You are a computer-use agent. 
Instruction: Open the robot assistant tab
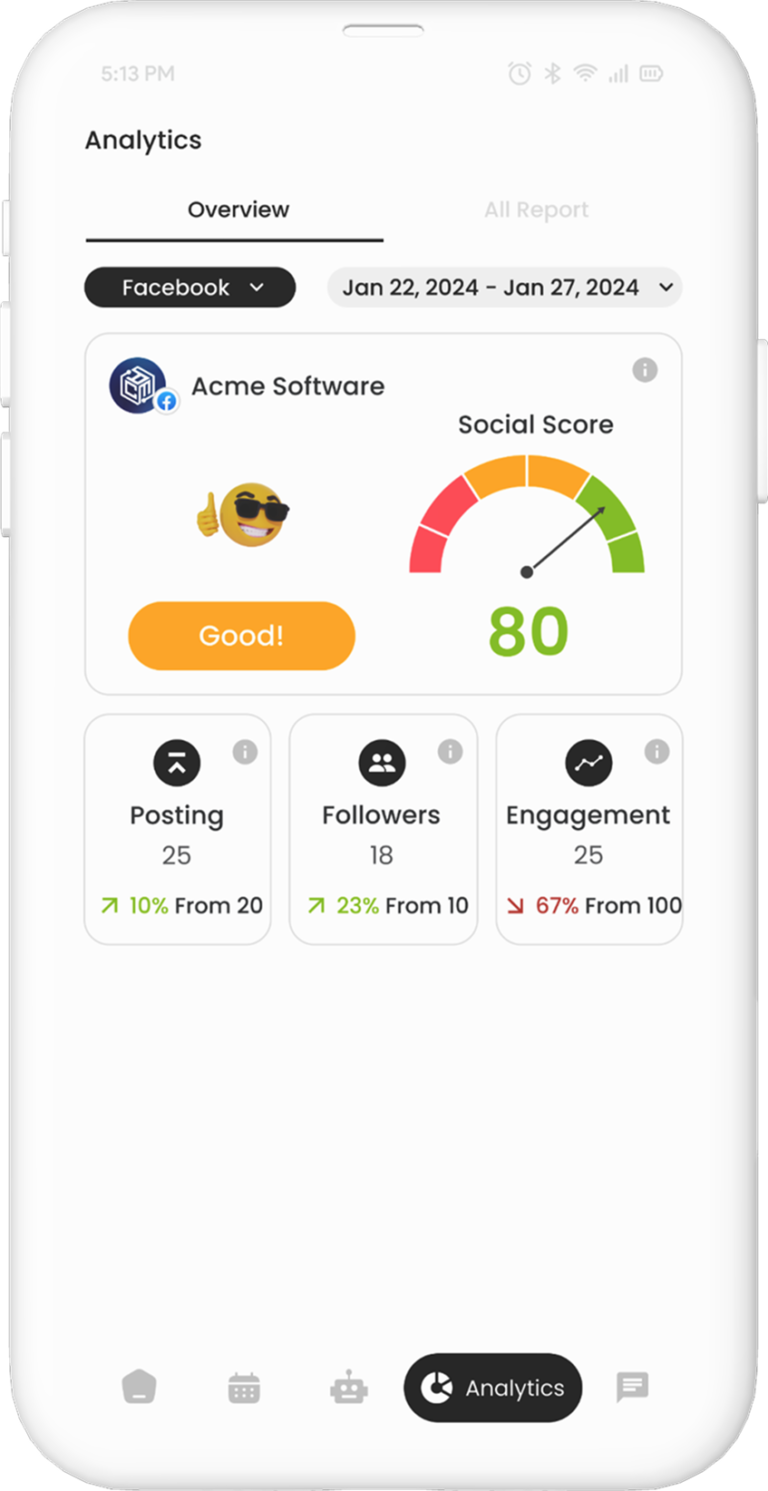pos(349,1388)
